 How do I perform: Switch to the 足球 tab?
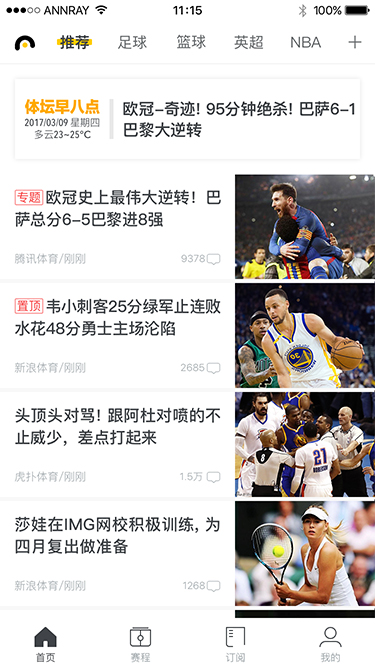(132, 42)
